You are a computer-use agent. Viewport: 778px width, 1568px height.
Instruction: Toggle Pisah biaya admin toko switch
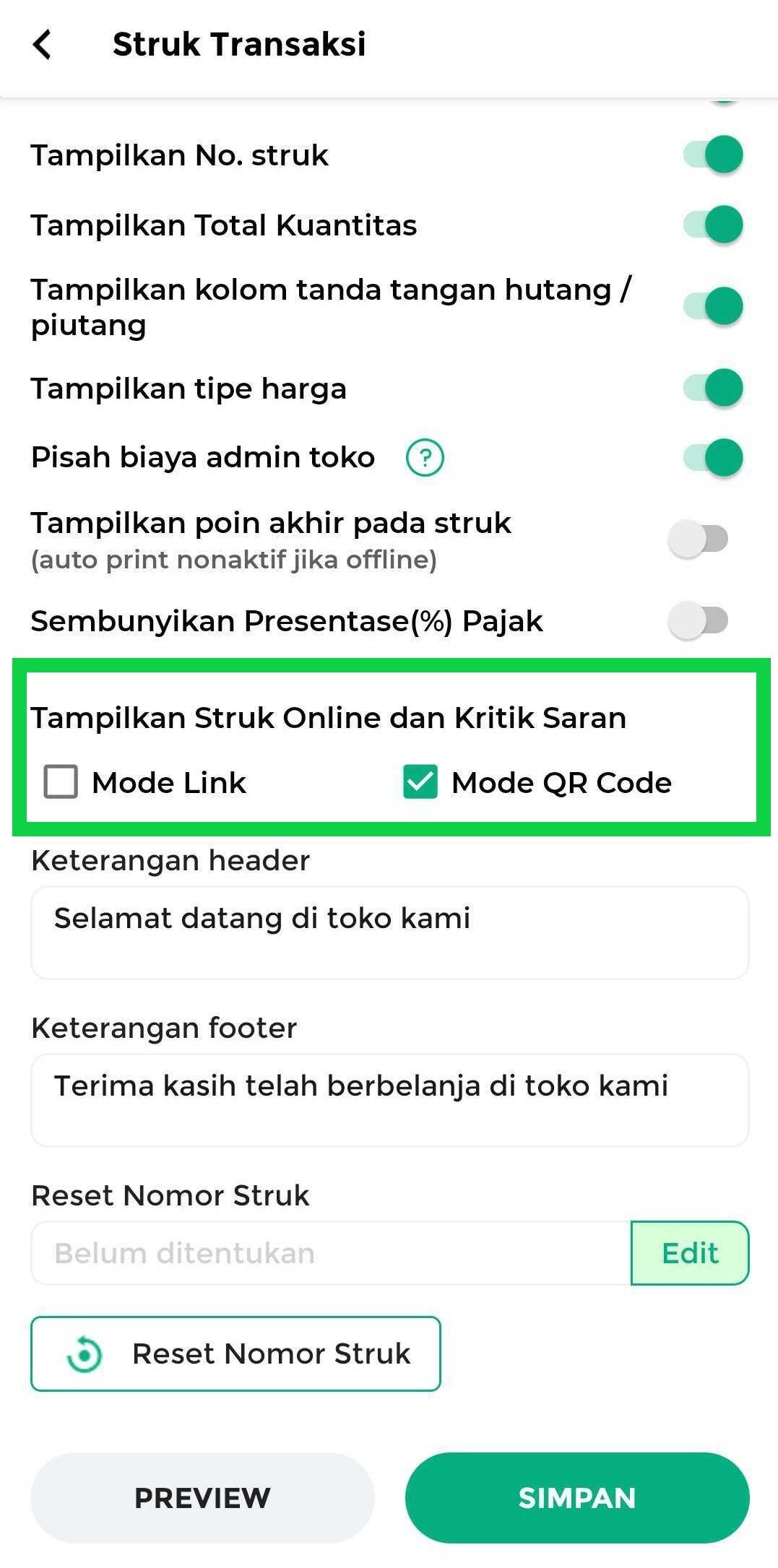[x=714, y=457]
